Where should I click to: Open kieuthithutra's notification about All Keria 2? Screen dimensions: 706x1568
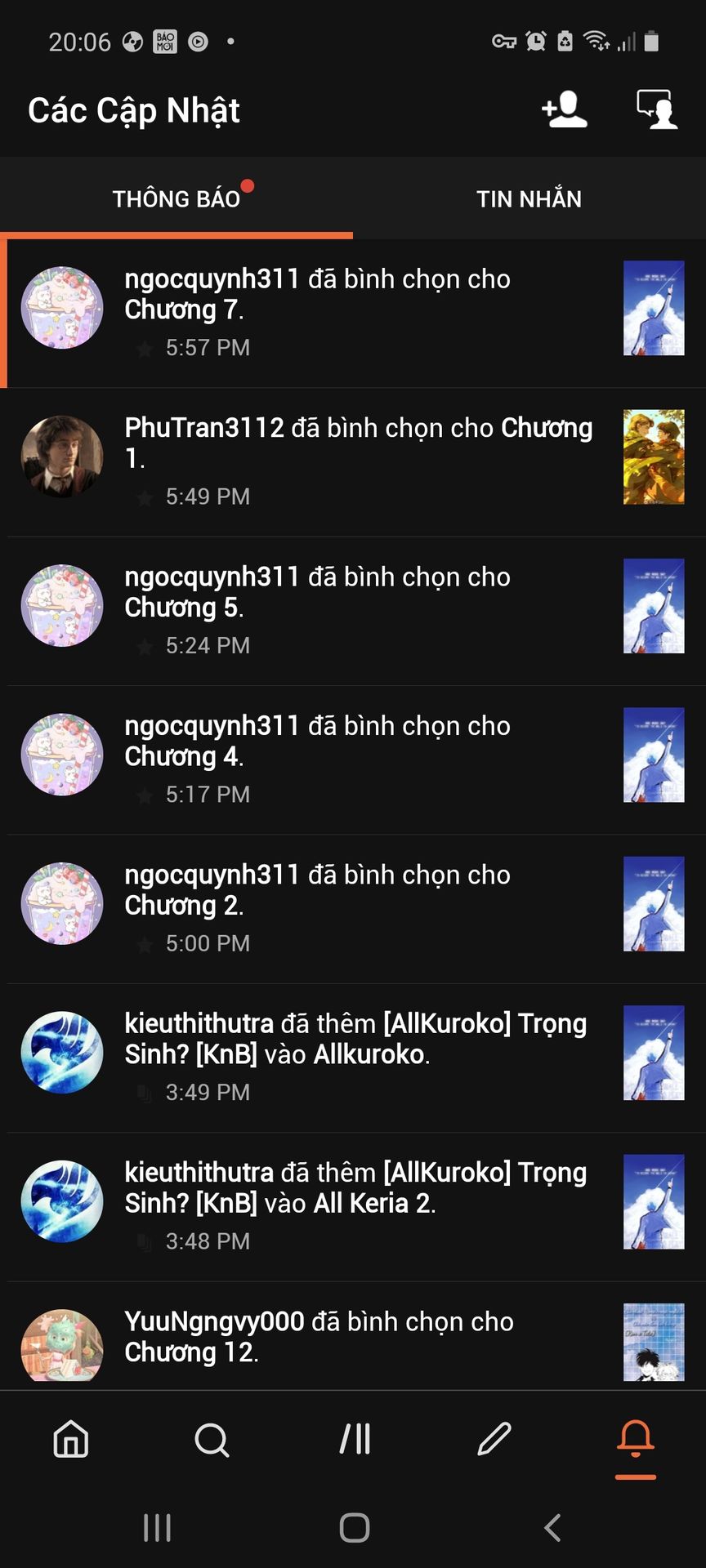coord(360,1204)
